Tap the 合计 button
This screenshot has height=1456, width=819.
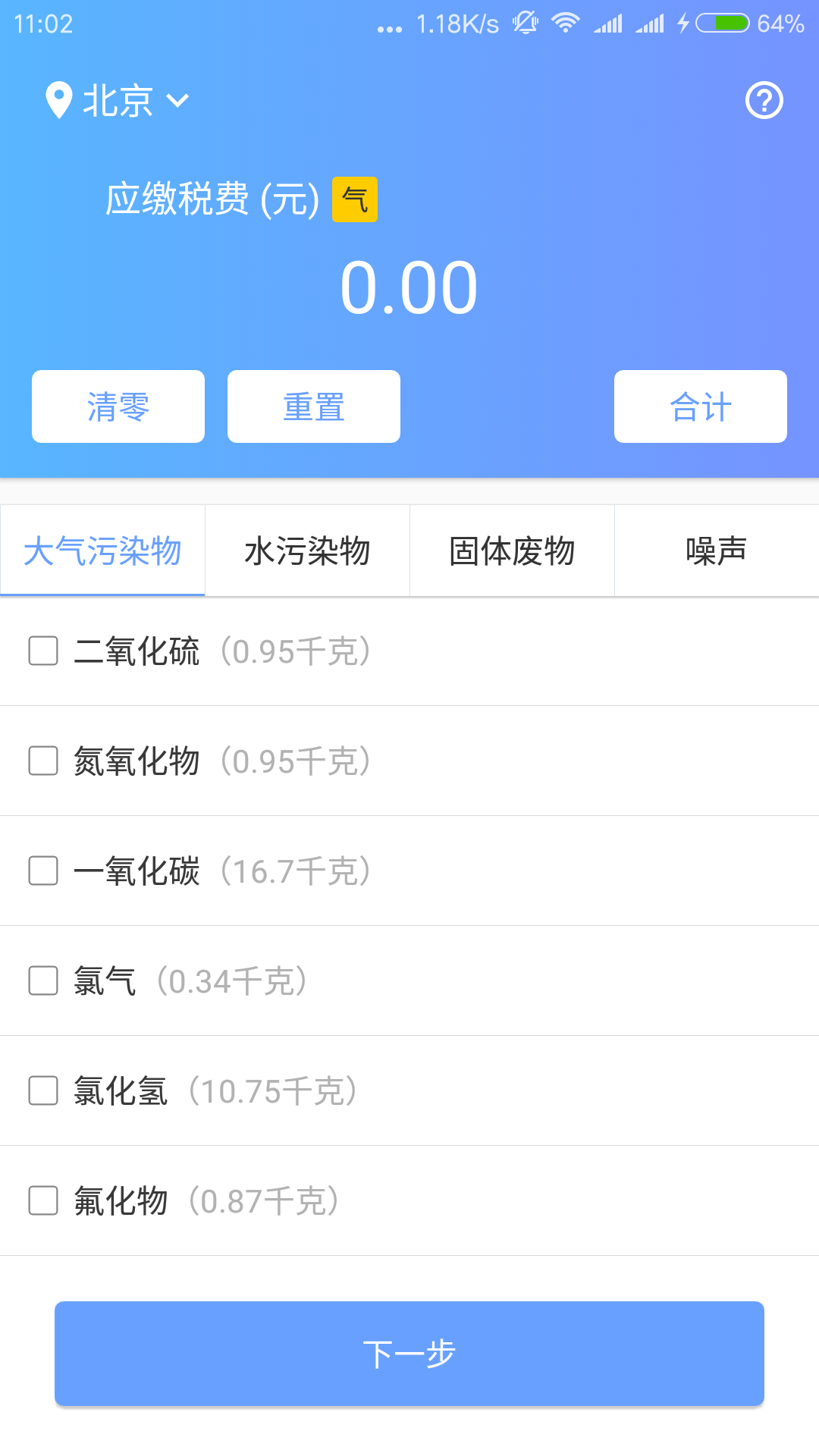pyautogui.click(x=701, y=406)
